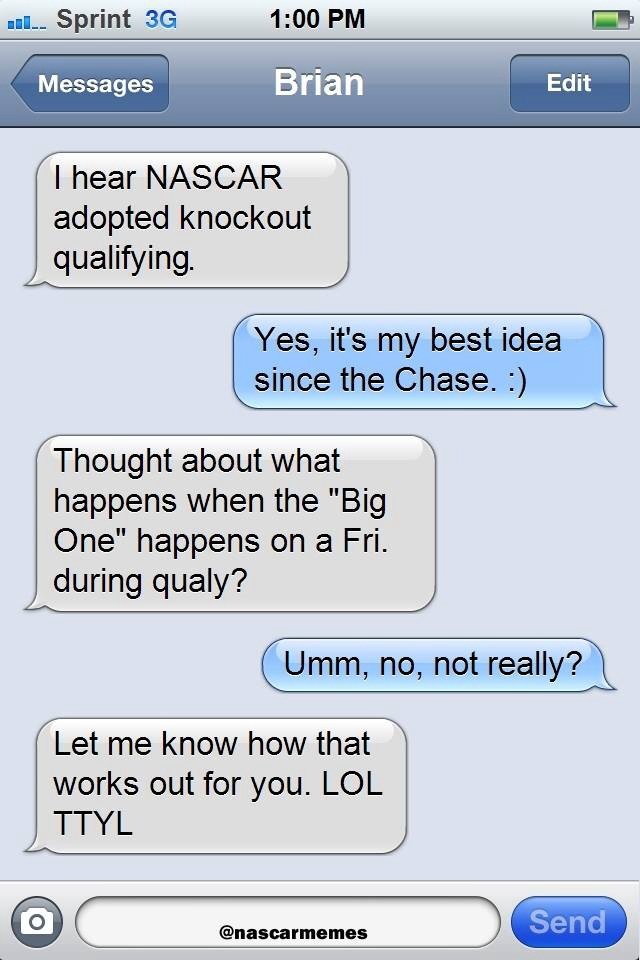Tap the Edit button
640x960 pixels.
[568, 84]
